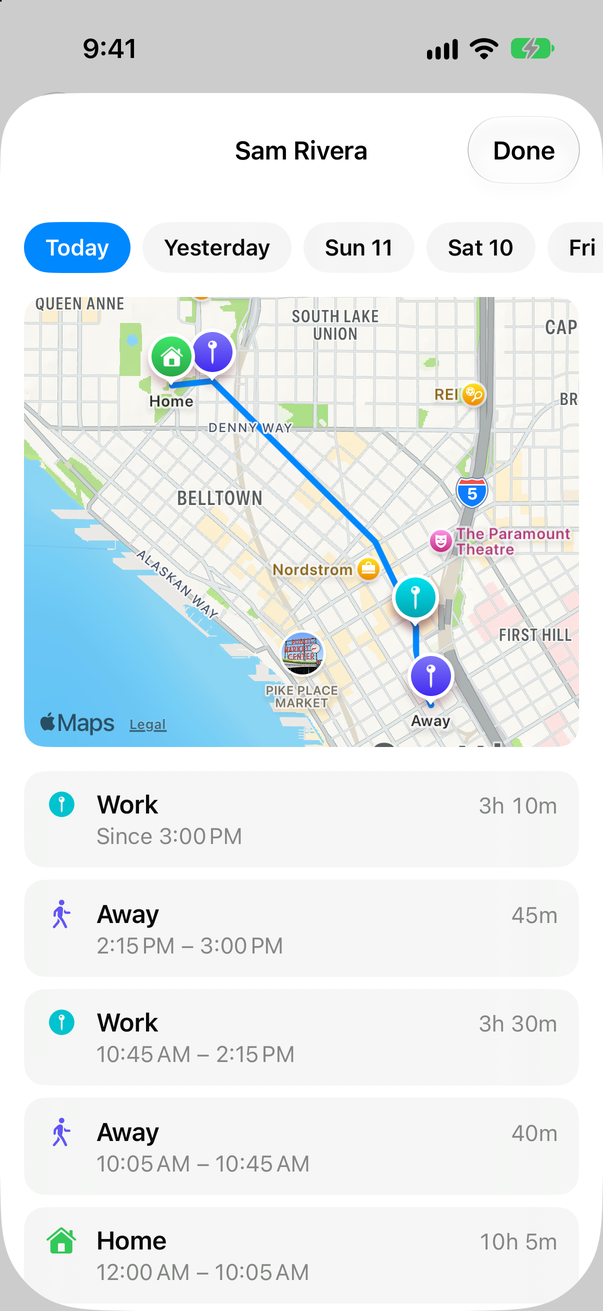Select the Fri day chip
Image resolution: width=603 pixels, height=1311 pixels.
click(576, 248)
